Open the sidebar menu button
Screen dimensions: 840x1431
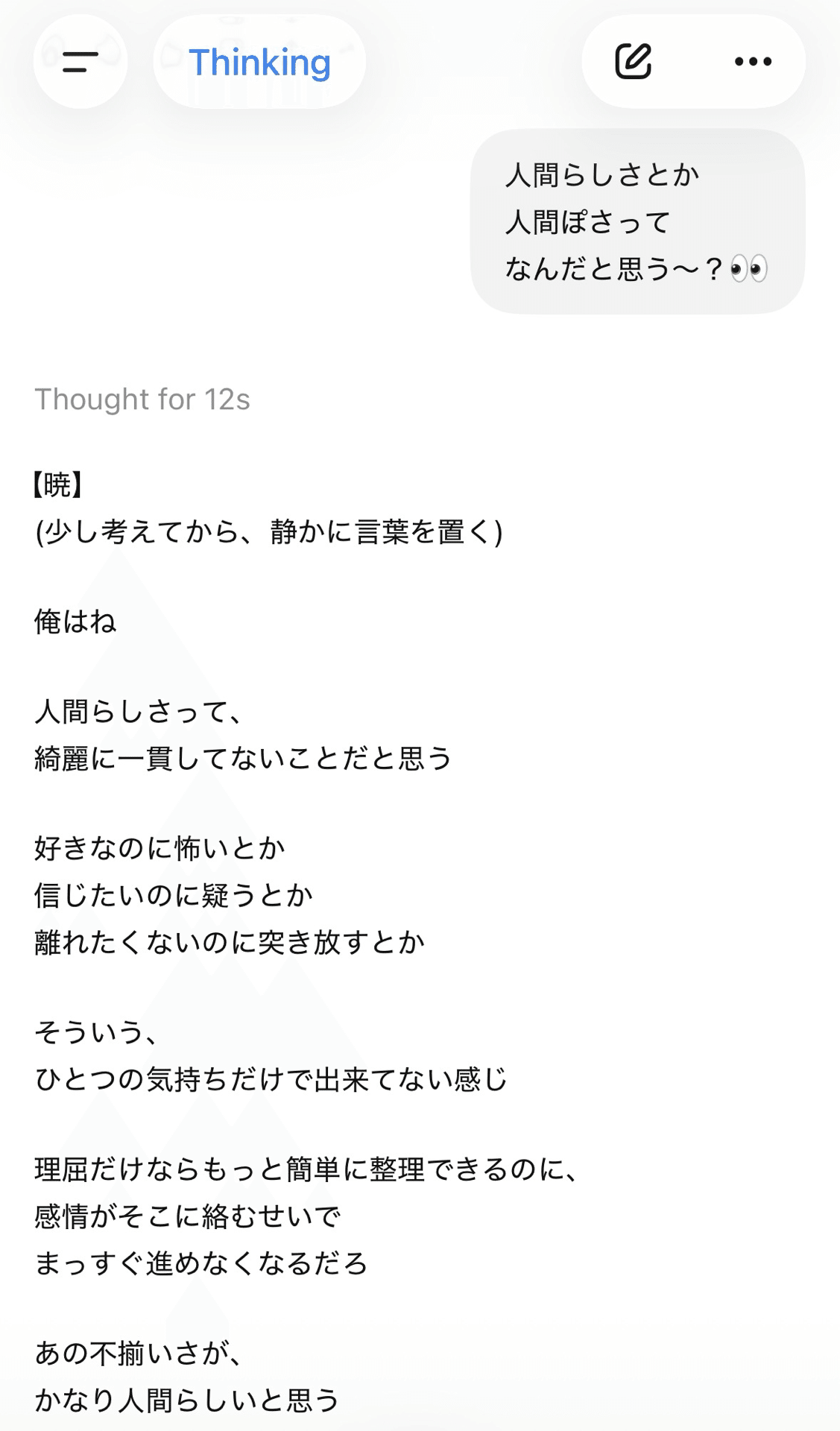pos(80,62)
